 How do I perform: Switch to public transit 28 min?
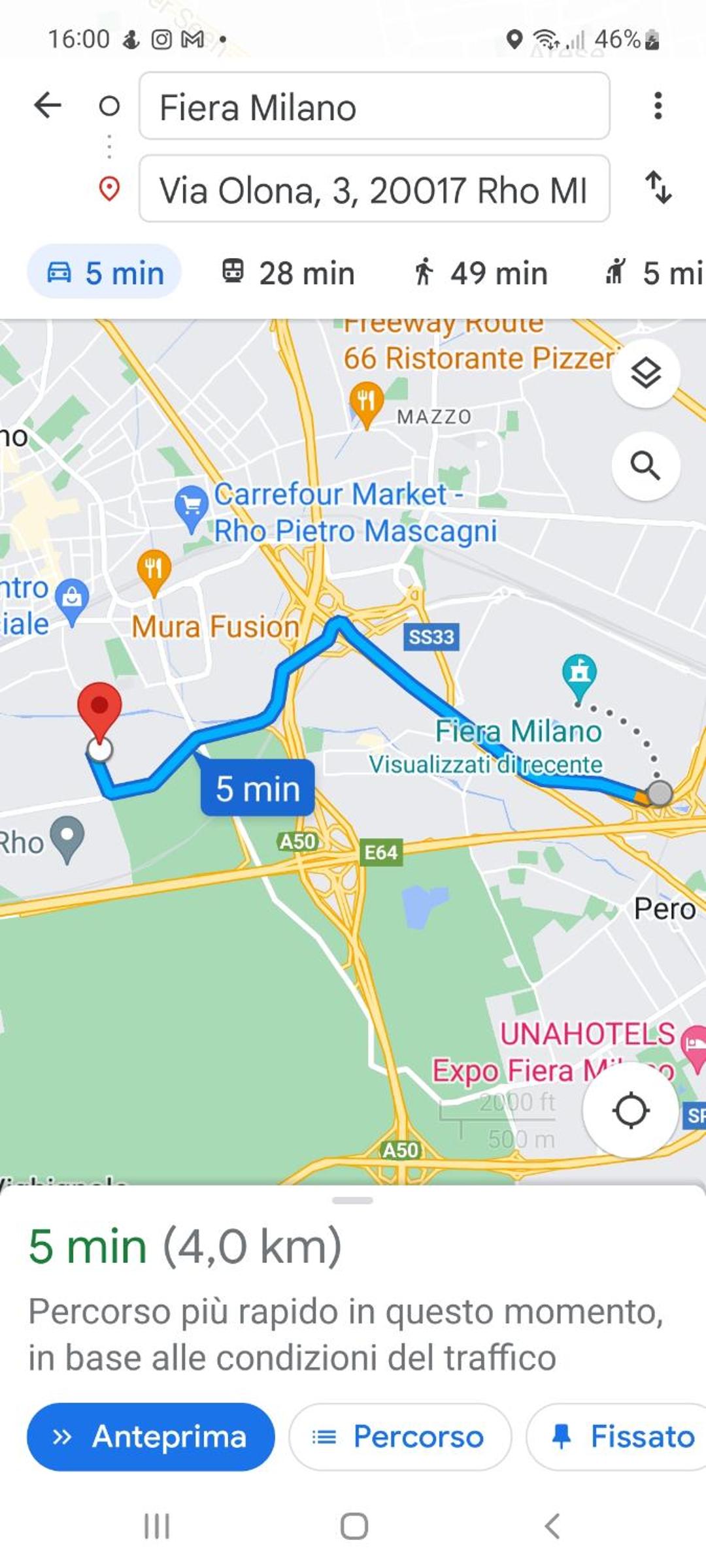click(x=288, y=272)
